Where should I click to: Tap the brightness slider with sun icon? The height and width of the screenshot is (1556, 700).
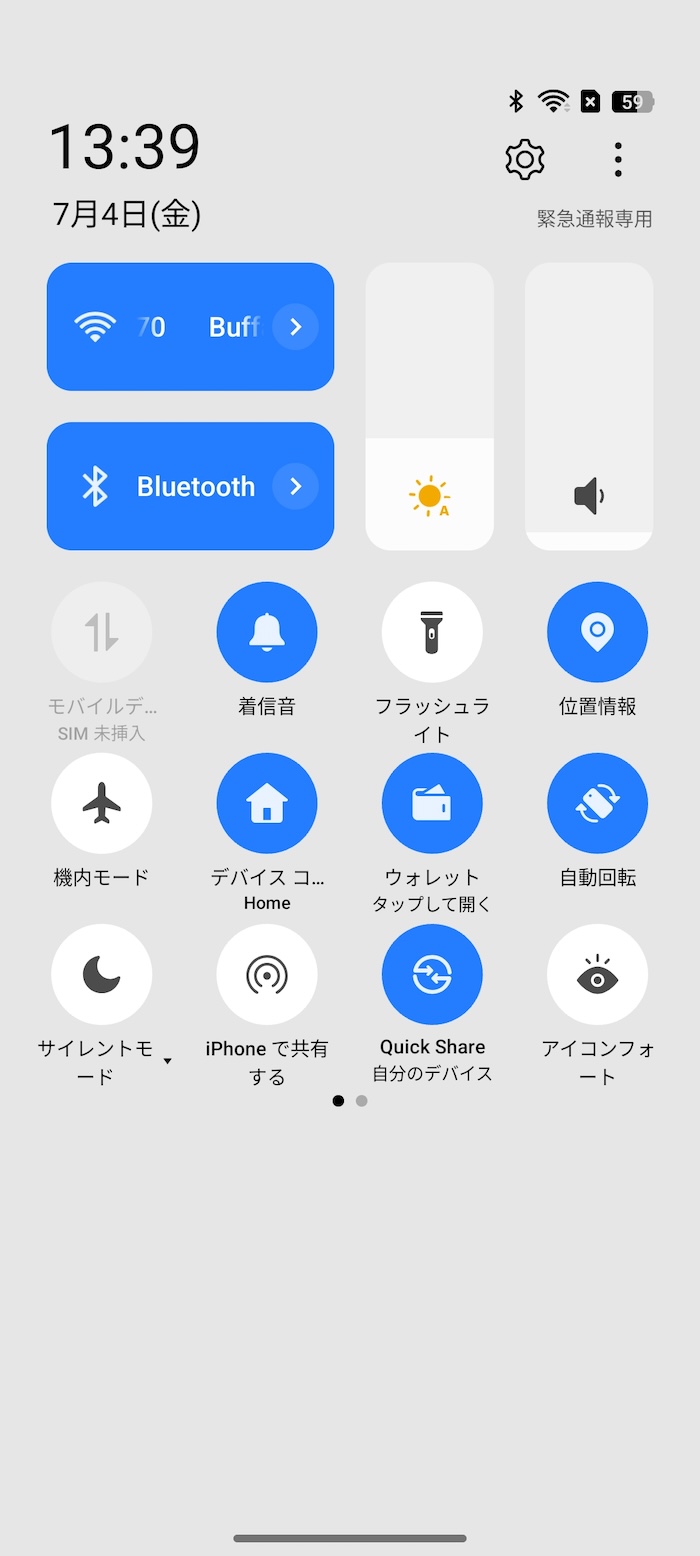click(x=430, y=406)
